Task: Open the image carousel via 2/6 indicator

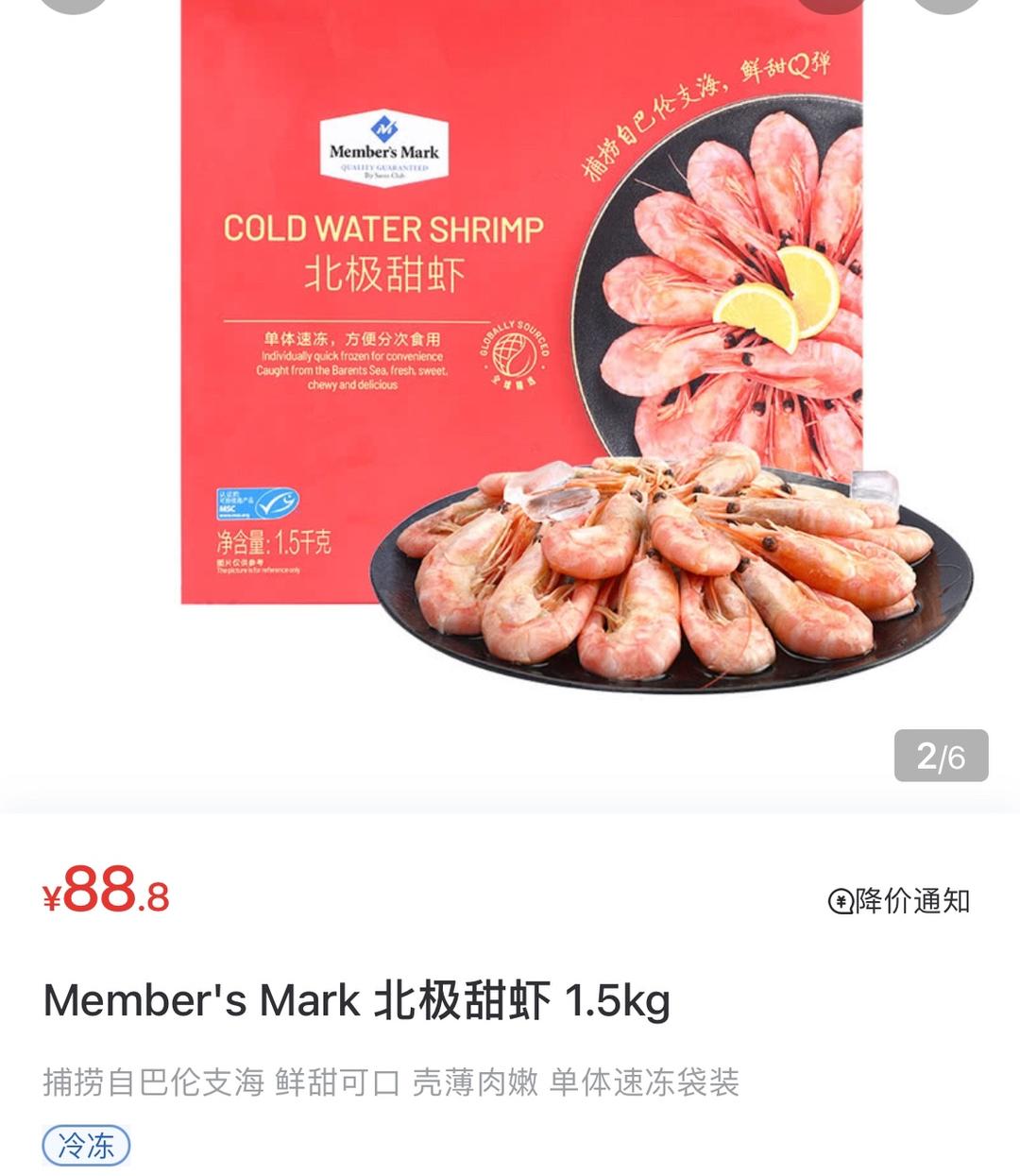Action: pos(942,754)
